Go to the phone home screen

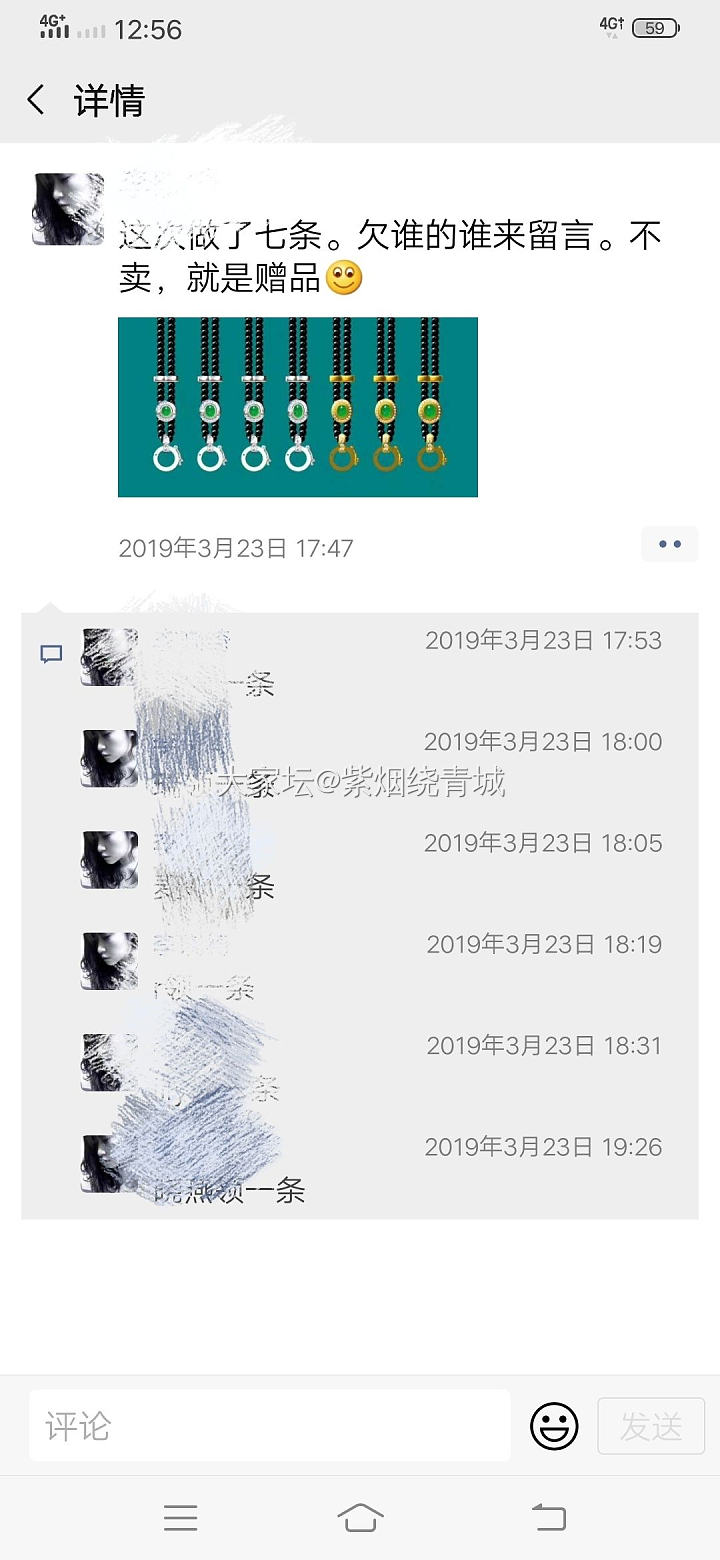click(360, 1518)
